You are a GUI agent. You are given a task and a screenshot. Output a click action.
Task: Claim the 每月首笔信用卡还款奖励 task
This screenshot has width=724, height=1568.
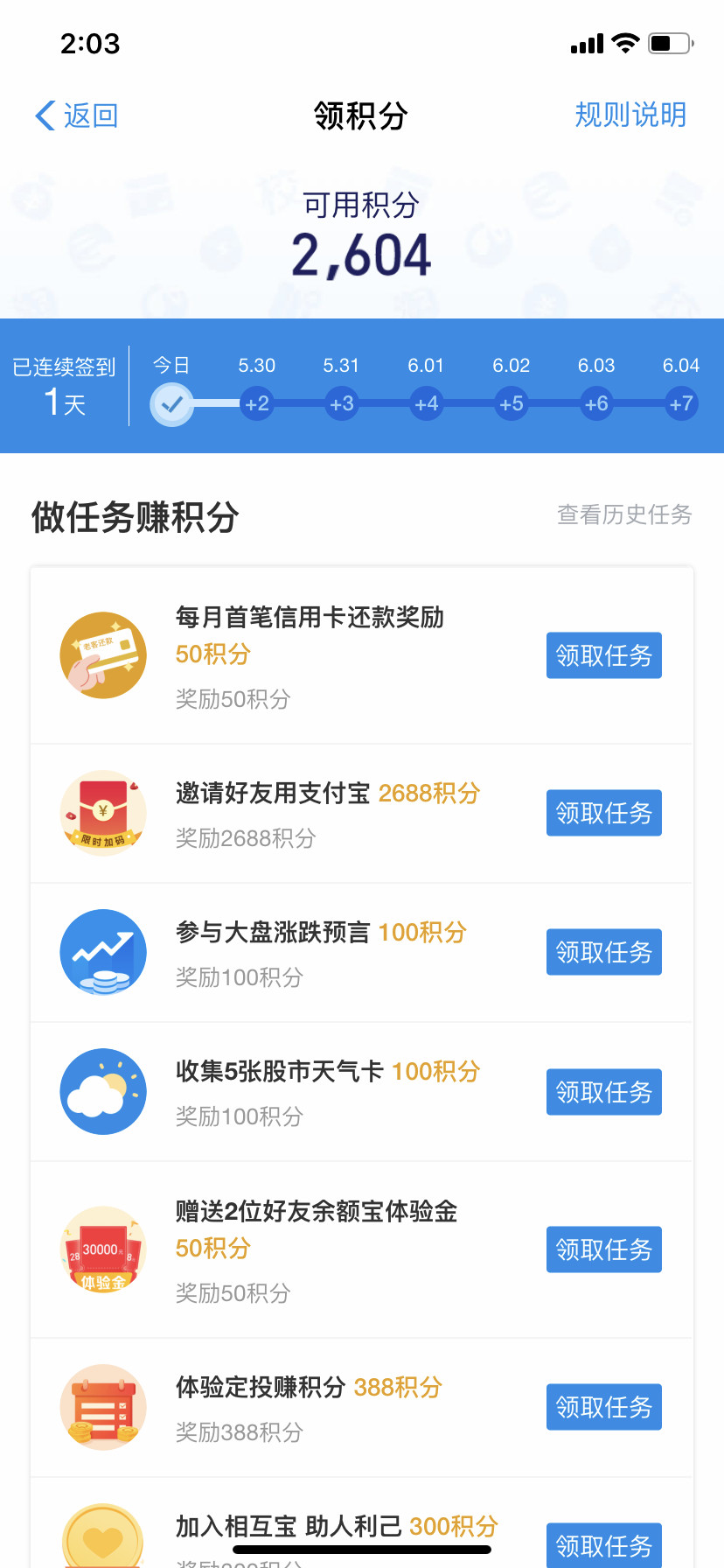click(603, 655)
